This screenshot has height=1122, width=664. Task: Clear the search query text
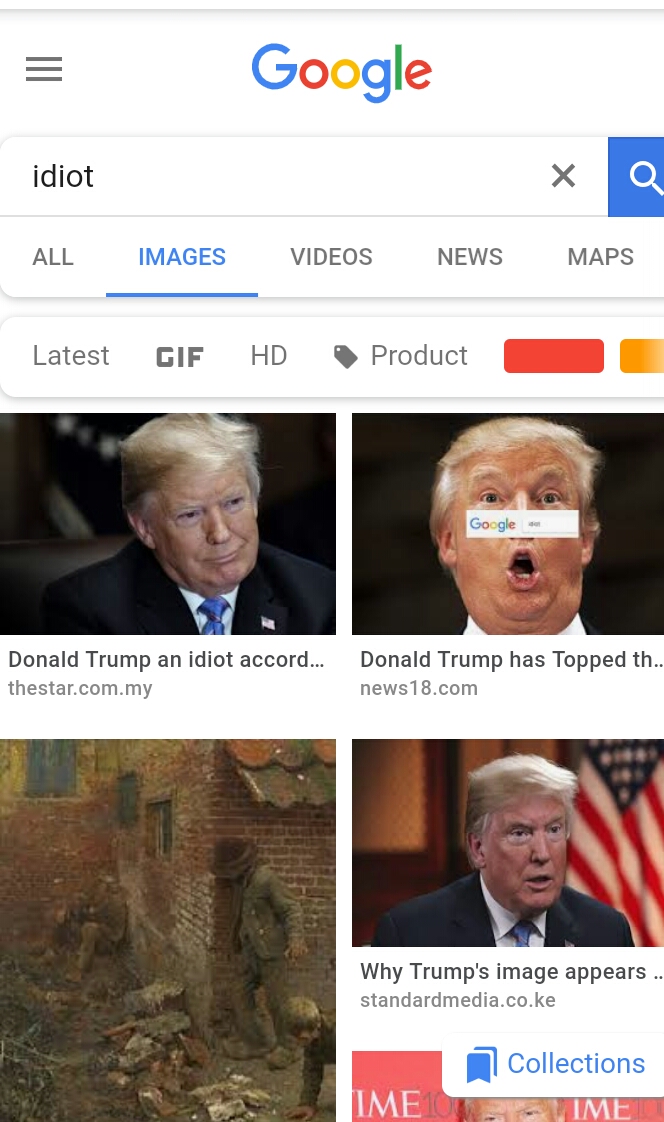pos(564,176)
